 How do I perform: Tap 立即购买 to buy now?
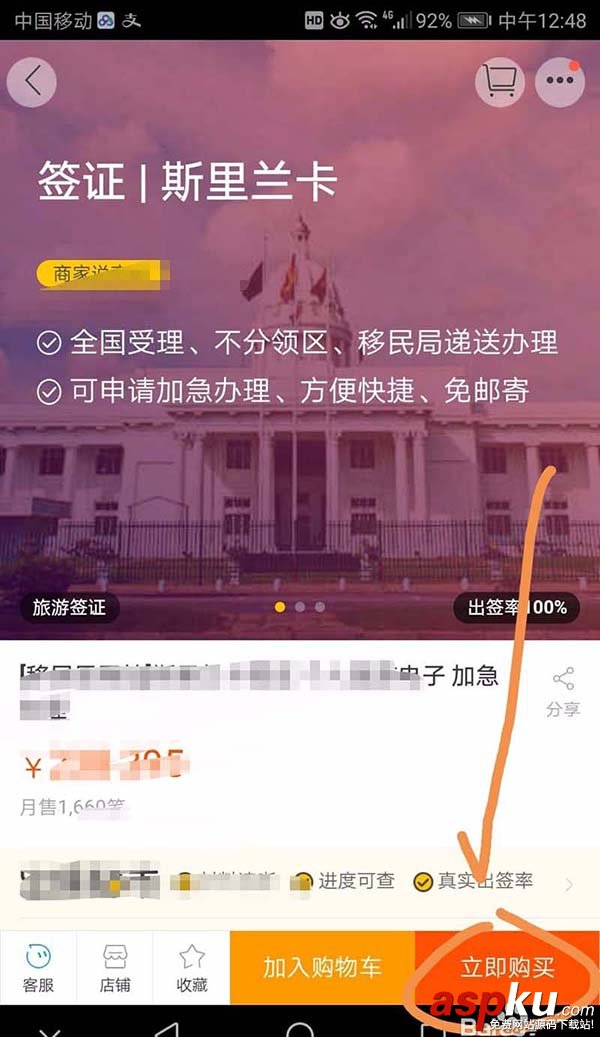pos(507,967)
